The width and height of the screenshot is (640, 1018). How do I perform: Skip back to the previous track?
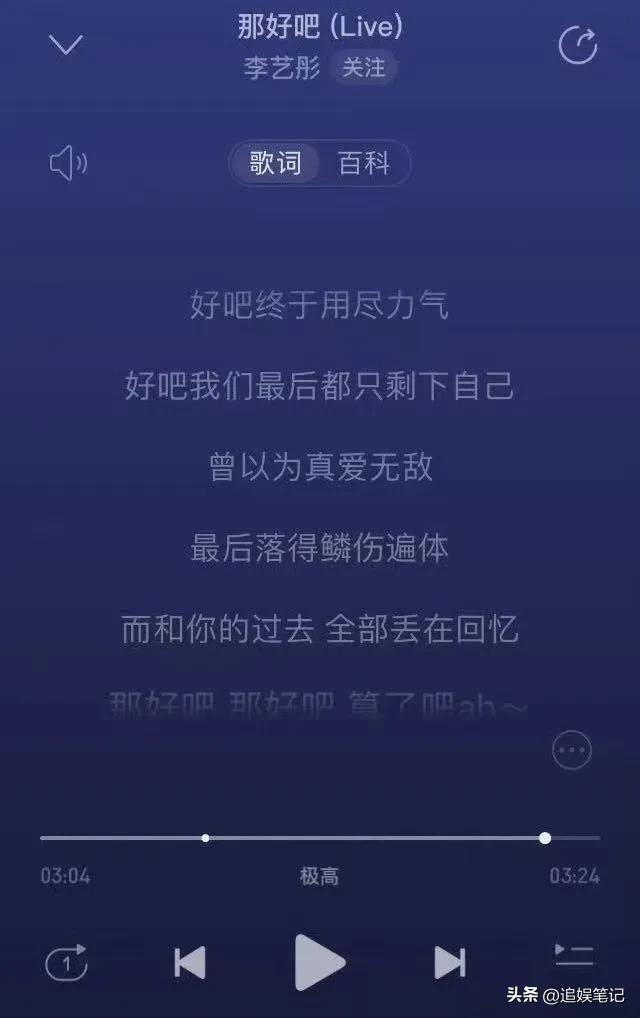point(190,962)
